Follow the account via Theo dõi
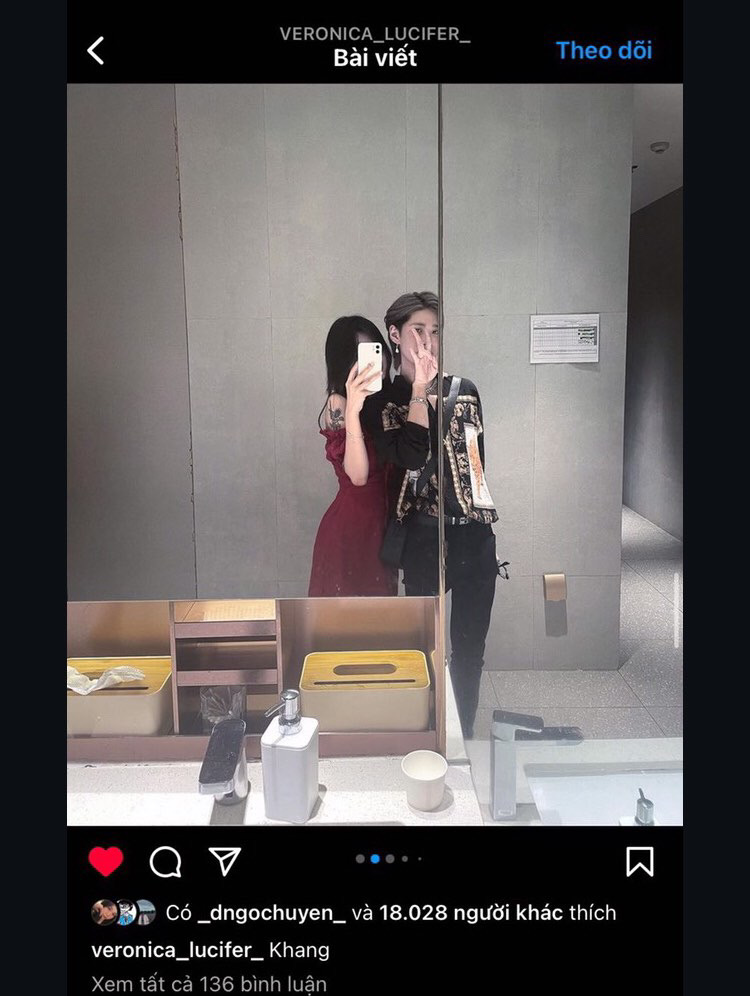The image size is (750, 996). [x=603, y=50]
